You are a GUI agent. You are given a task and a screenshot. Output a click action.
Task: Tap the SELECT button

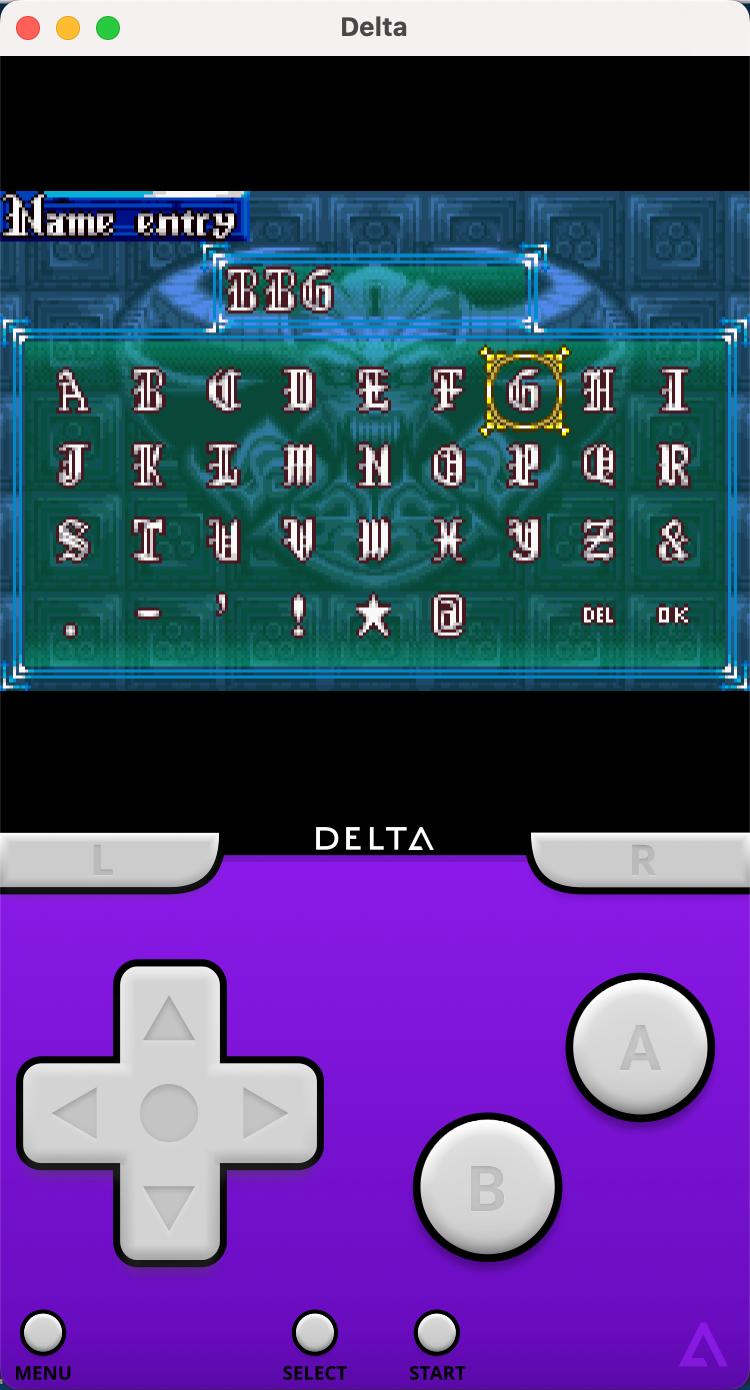click(x=314, y=1333)
